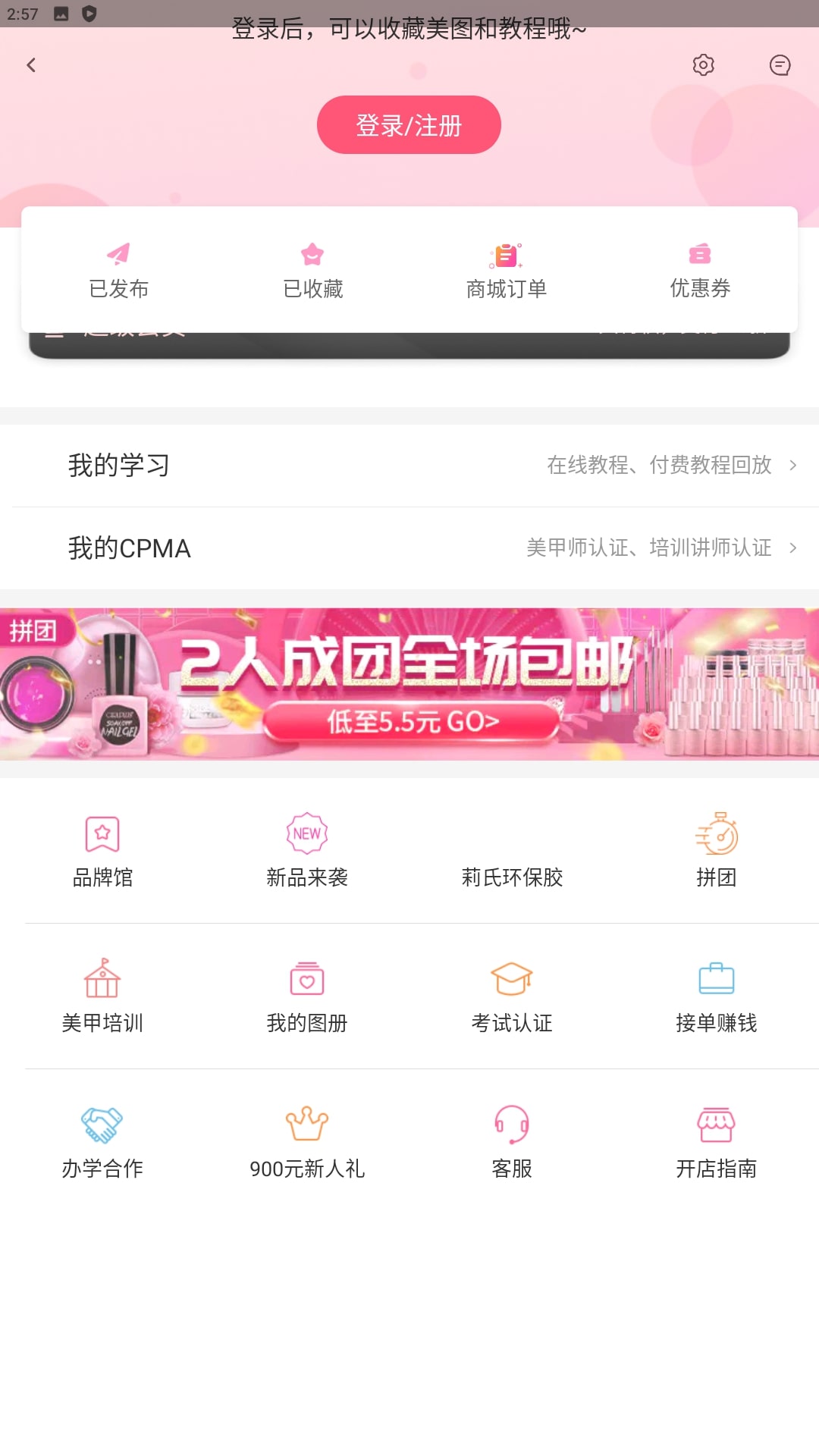
Task: Open the messages icon
Action: click(780, 65)
